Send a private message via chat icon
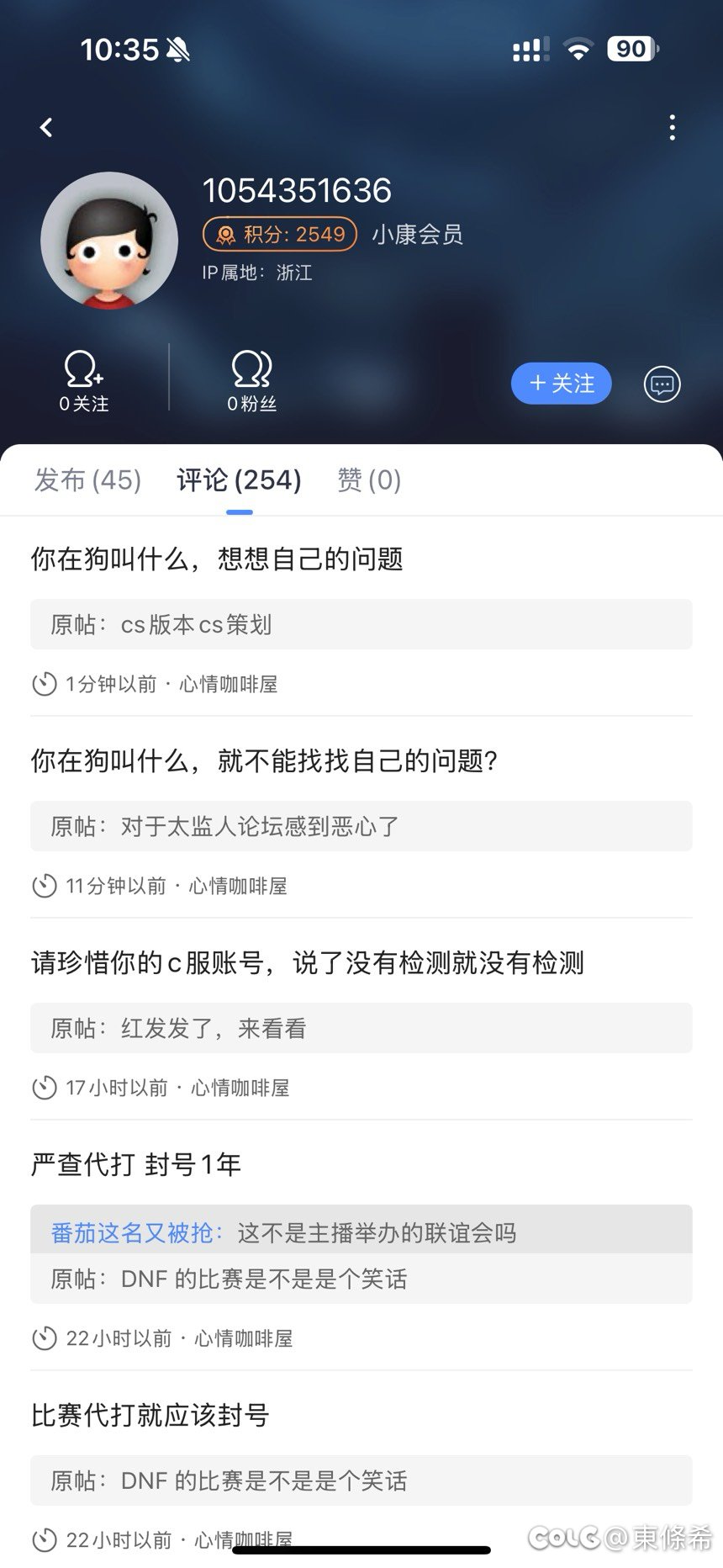The image size is (723, 1568). point(662,384)
